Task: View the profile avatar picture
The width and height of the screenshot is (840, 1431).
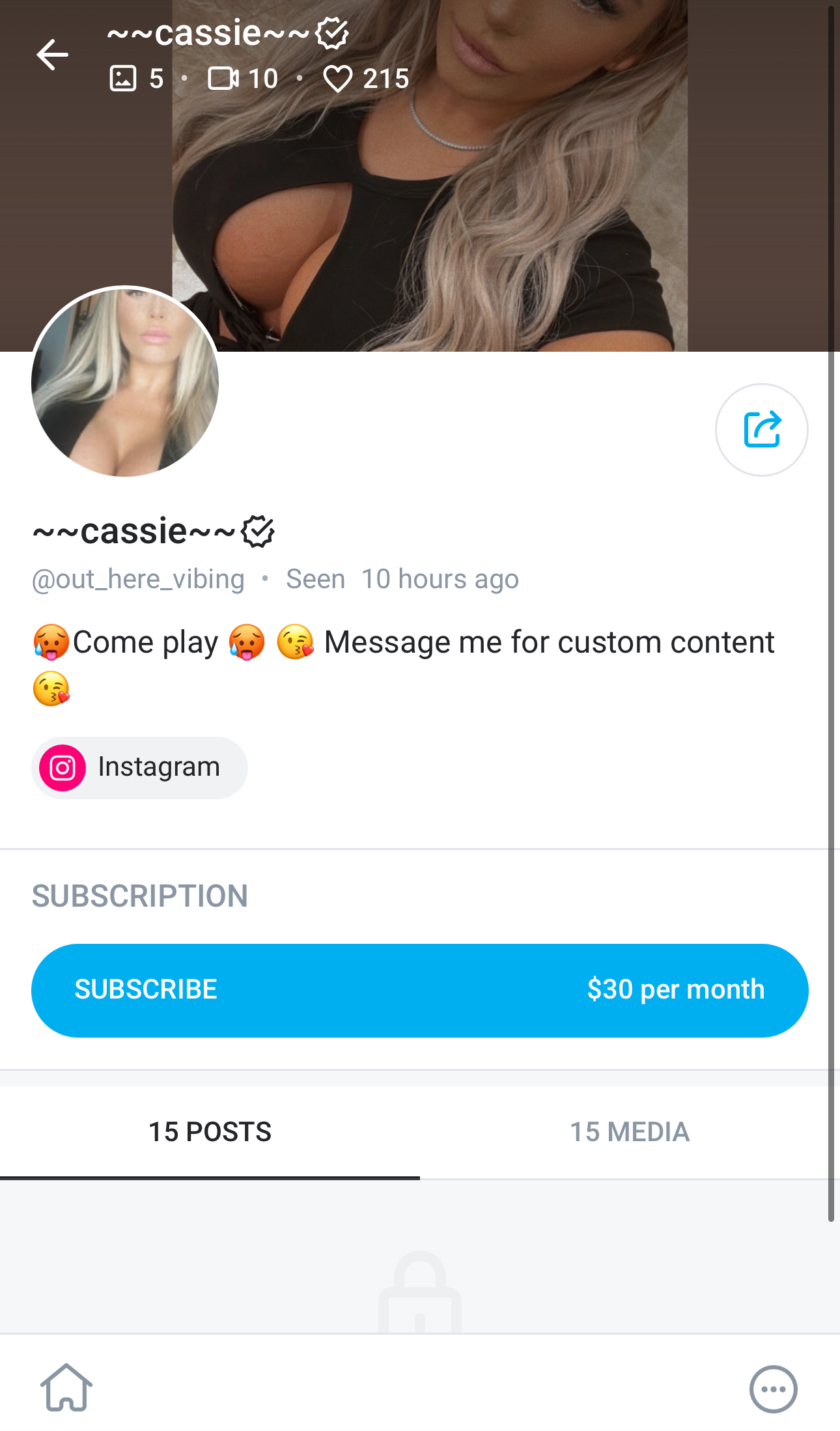Action: pyautogui.click(x=125, y=382)
